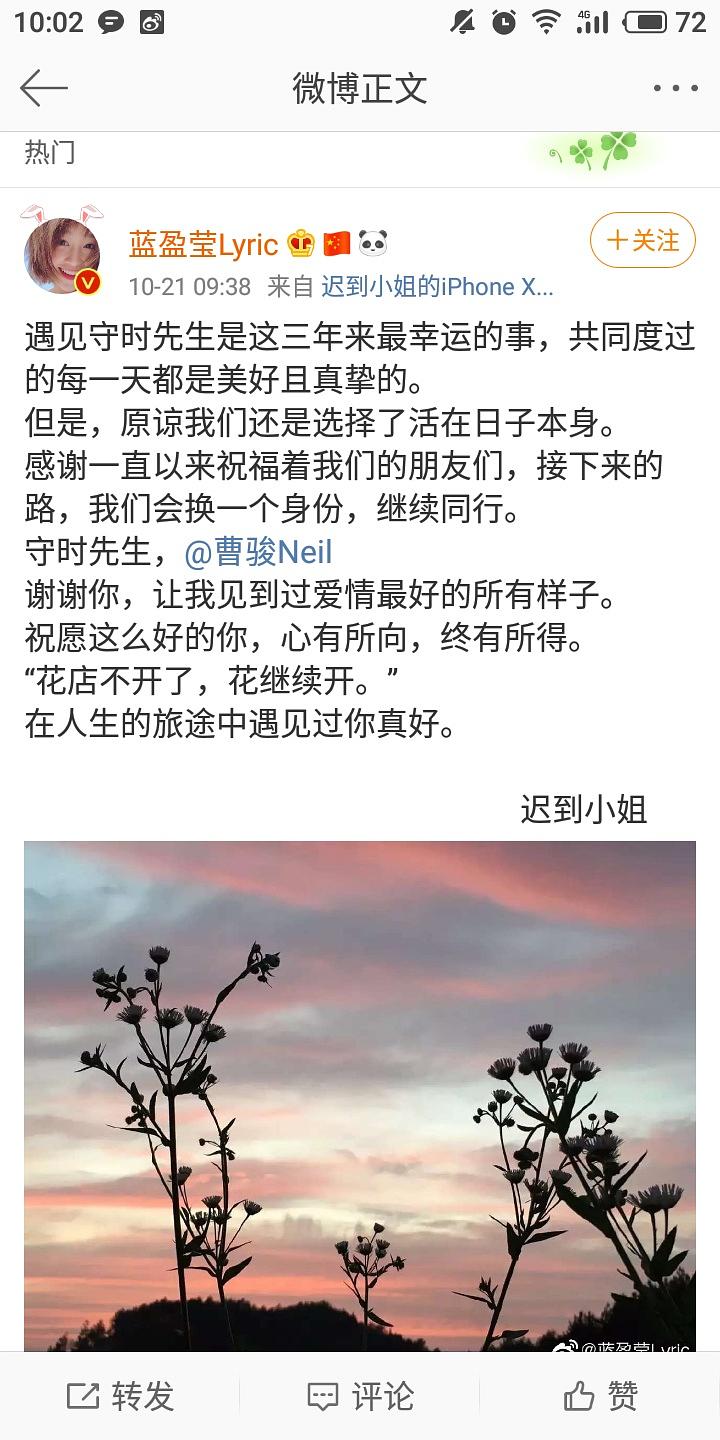Follow 蓝盈莹Lyric with the 关注 button
Viewport: 720px width, 1440px height.
pos(643,241)
